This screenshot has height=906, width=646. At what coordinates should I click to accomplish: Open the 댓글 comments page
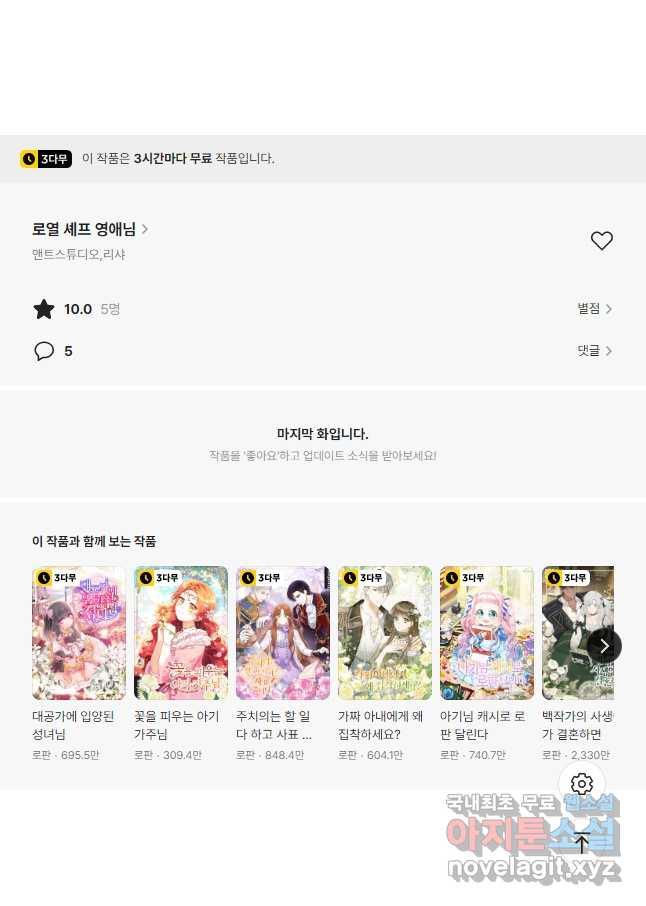pos(594,351)
